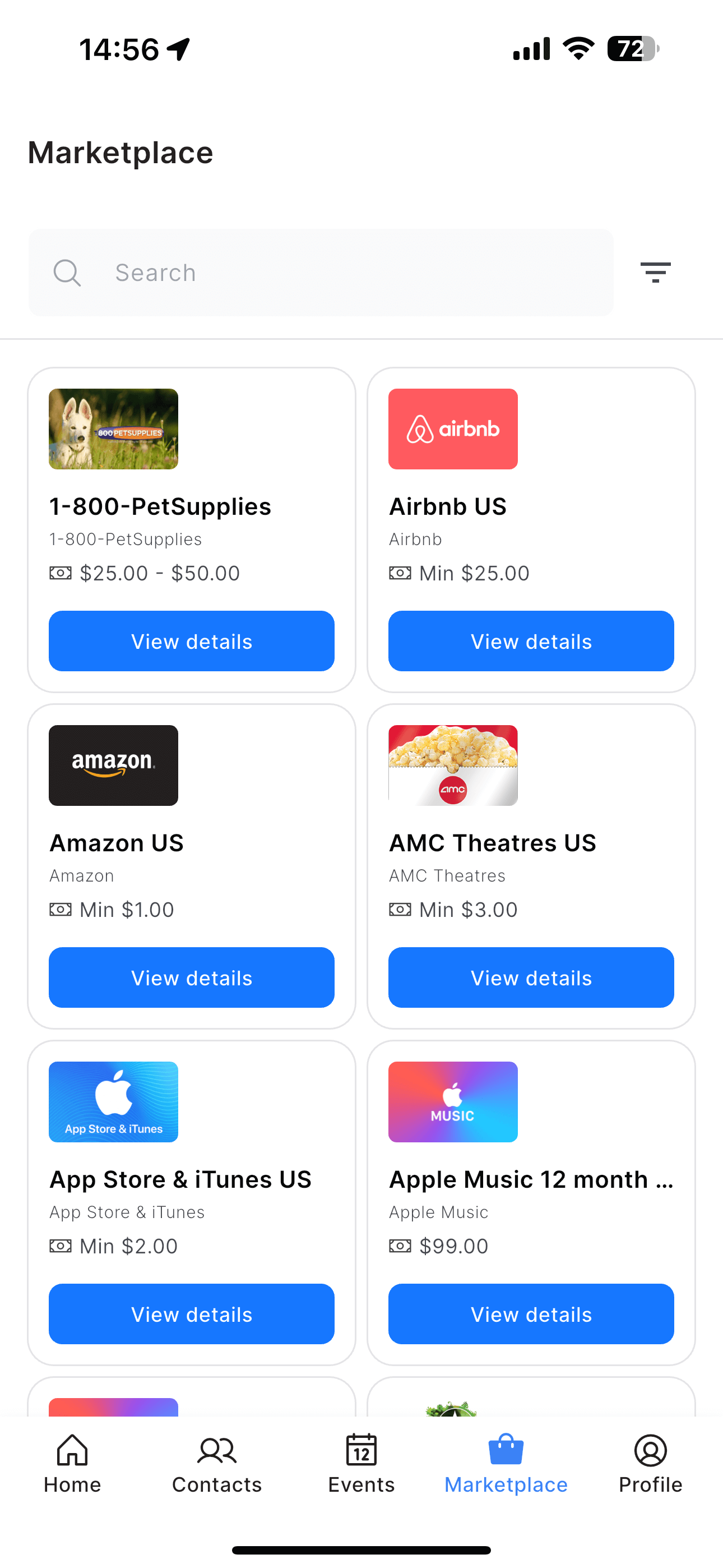This screenshot has height=1568, width=723.
Task: View details for 1-800-PetSupplies
Action: click(x=191, y=641)
